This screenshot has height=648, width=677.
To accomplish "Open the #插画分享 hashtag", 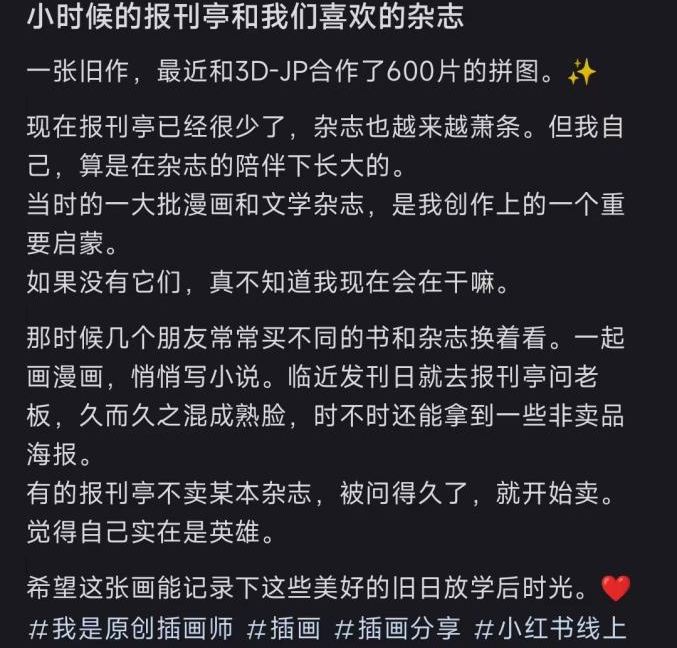I will click(396, 628).
